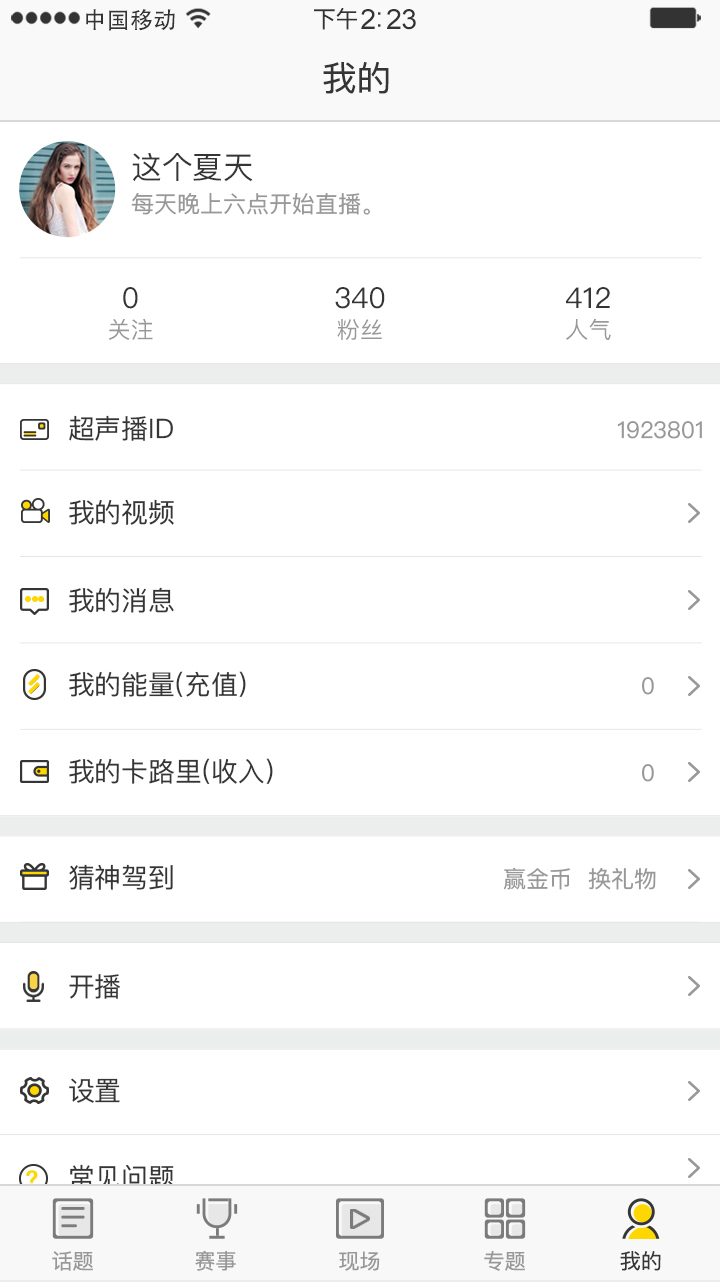This screenshot has width=720, height=1282.
Task: Open My Messages via the chat bubble icon
Action: (34, 600)
